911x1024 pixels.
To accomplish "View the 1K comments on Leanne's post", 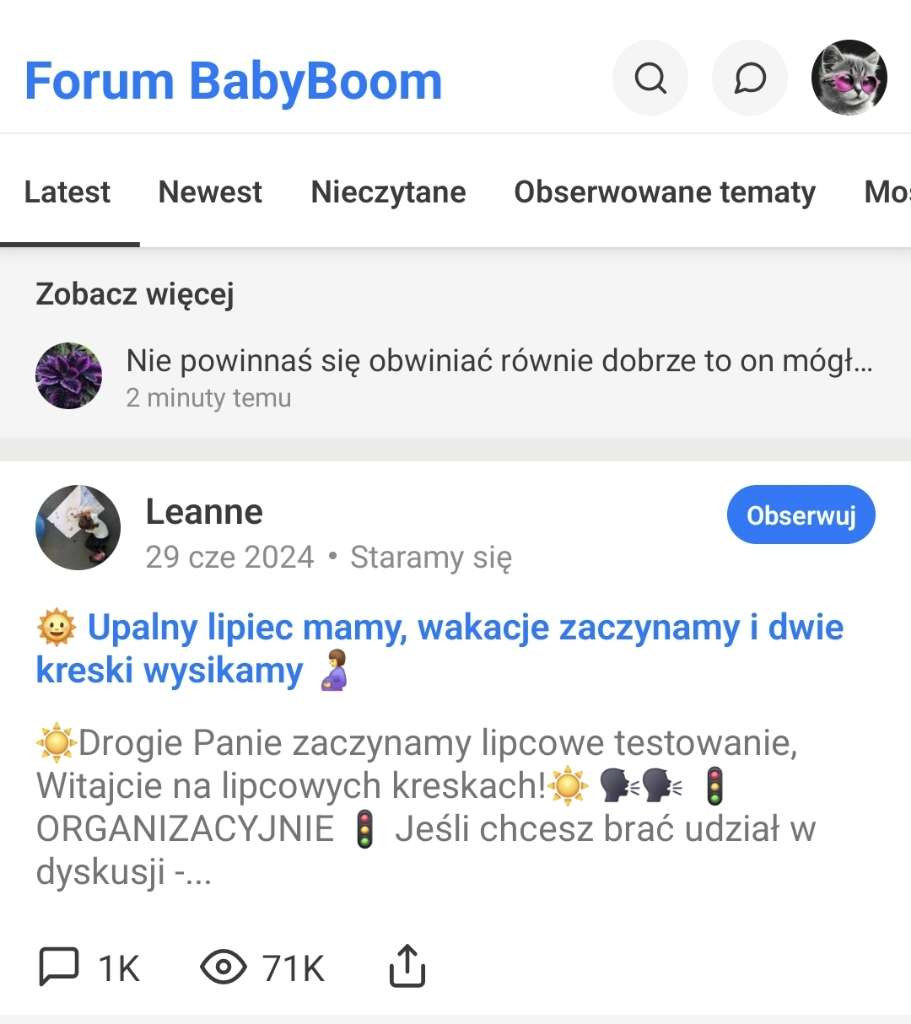I will (88, 967).
